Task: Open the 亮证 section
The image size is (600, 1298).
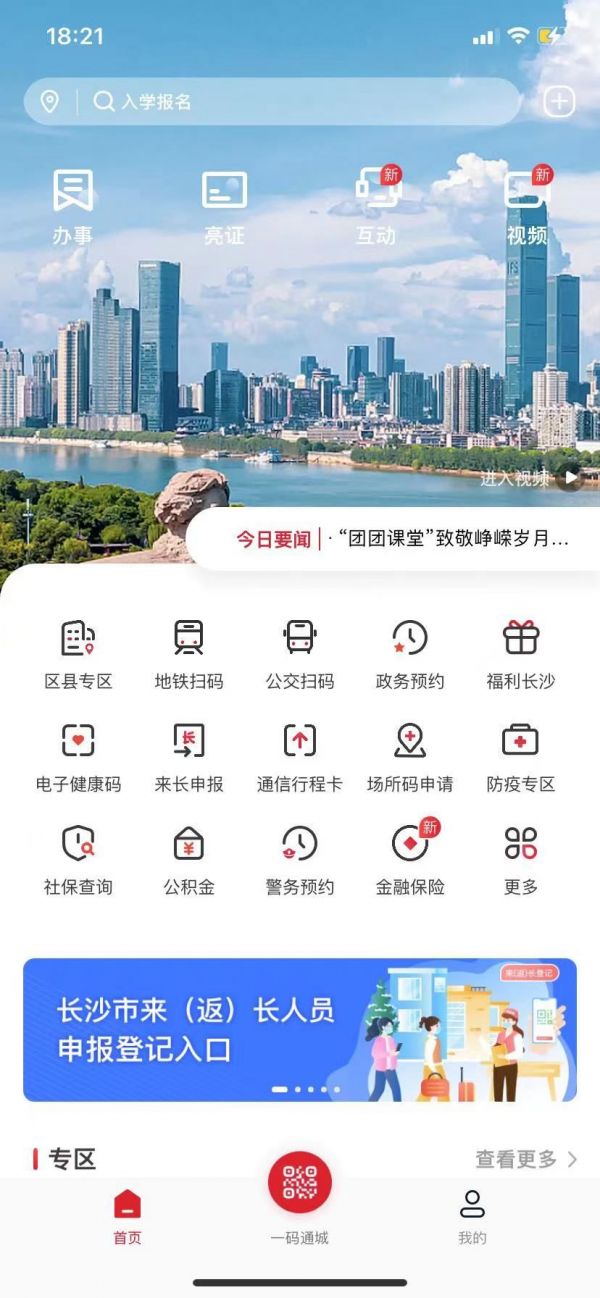Action: pos(224,207)
